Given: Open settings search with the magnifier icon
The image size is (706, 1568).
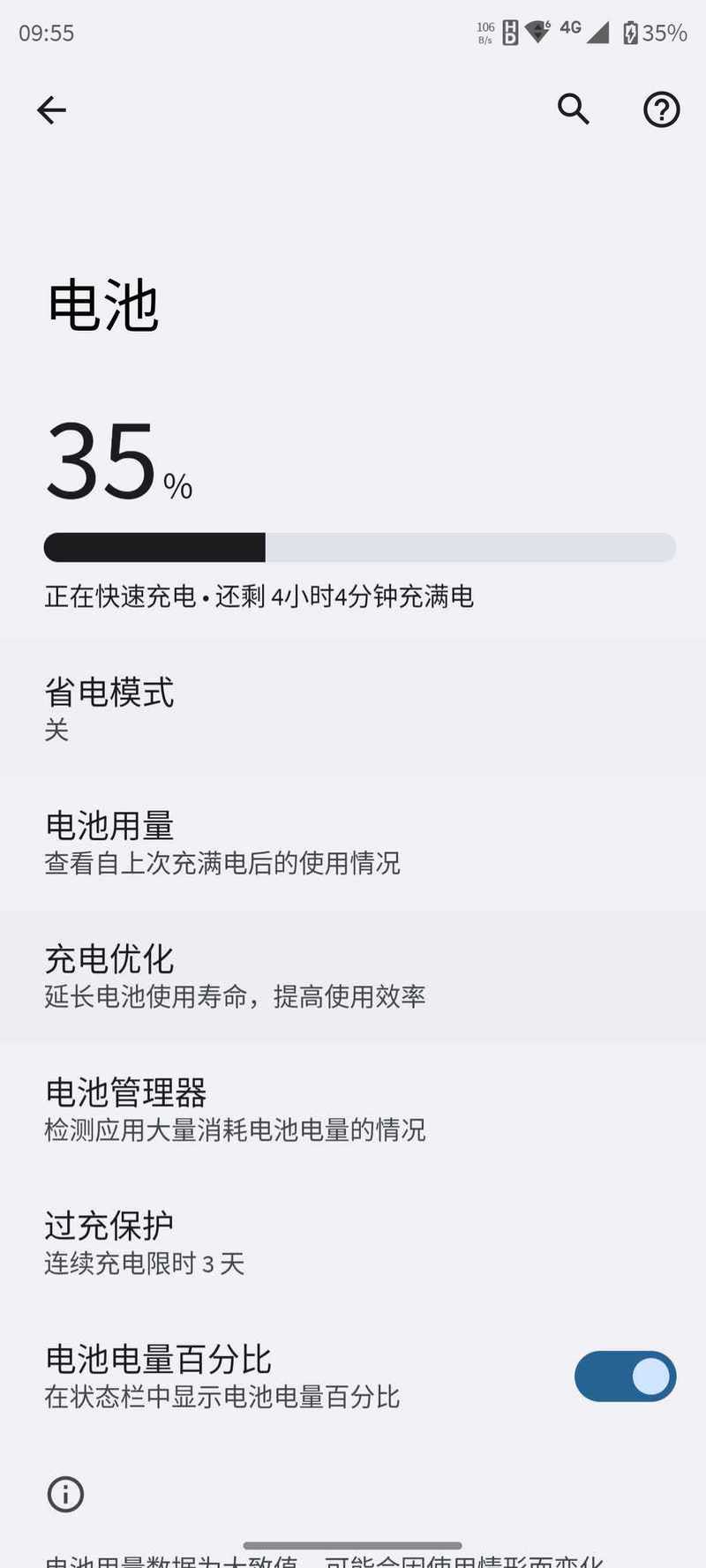Looking at the screenshot, I should (574, 109).
